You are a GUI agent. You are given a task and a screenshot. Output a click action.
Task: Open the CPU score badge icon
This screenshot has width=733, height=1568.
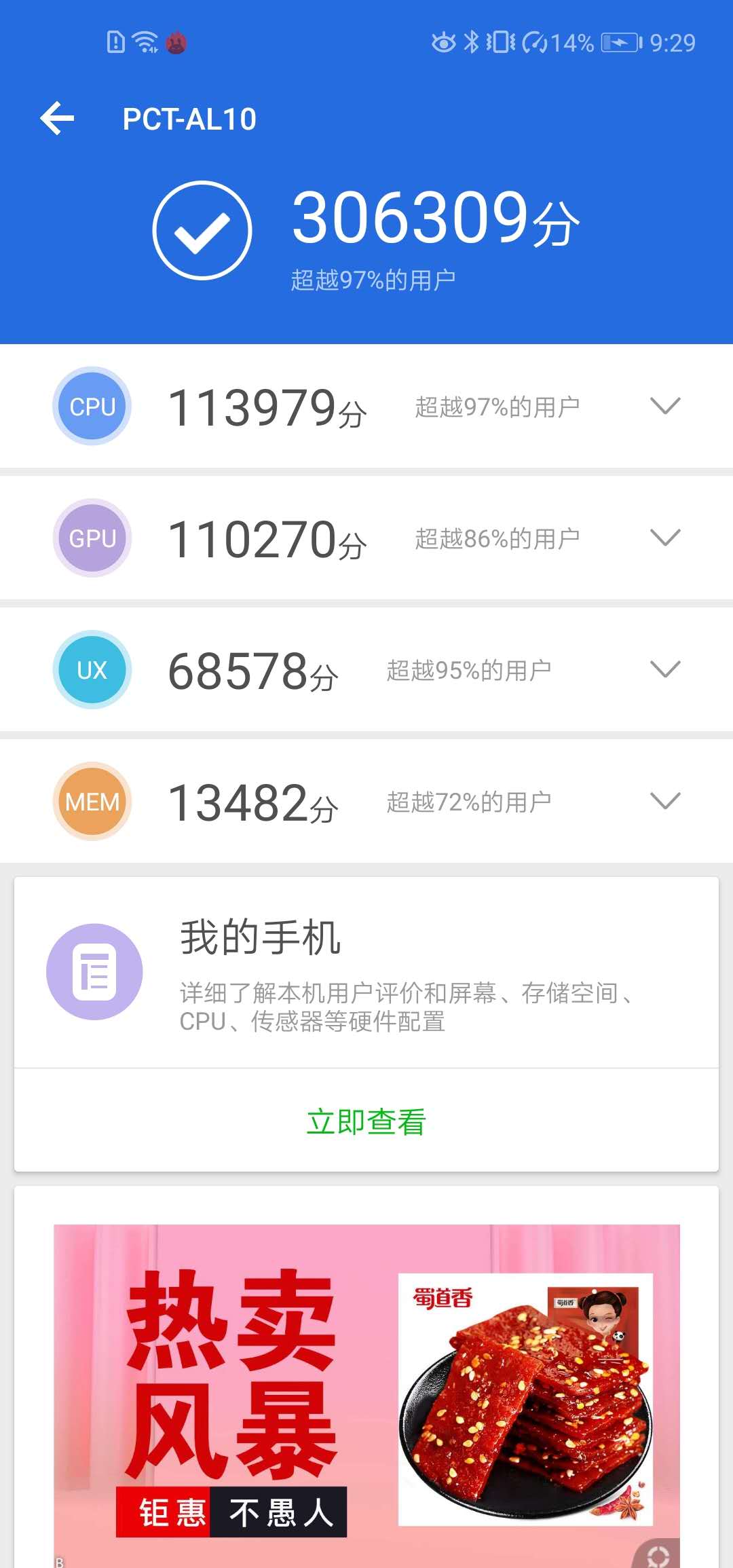pyautogui.click(x=91, y=406)
